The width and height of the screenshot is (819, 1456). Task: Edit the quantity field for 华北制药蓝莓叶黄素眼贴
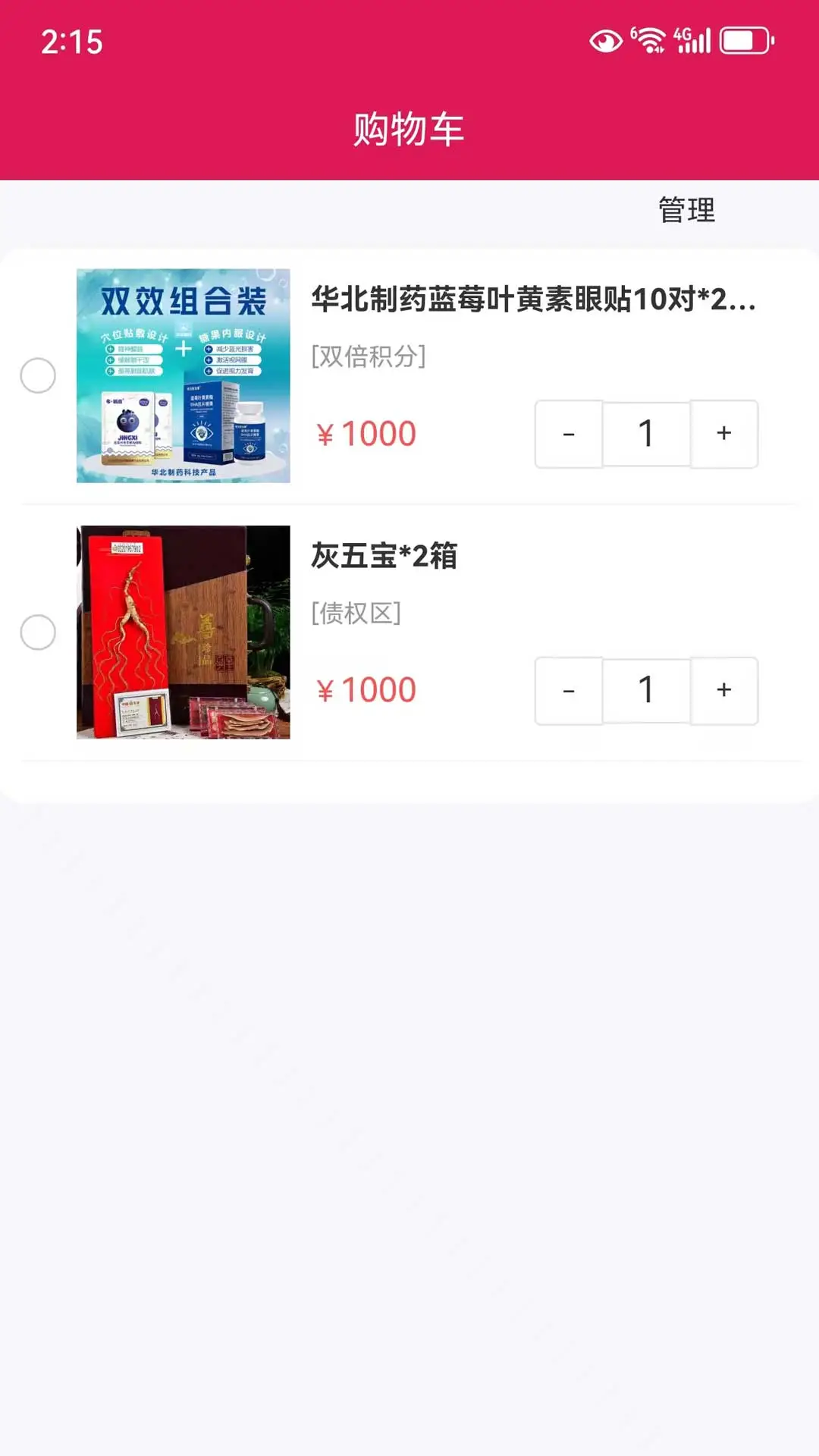(646, 434)
